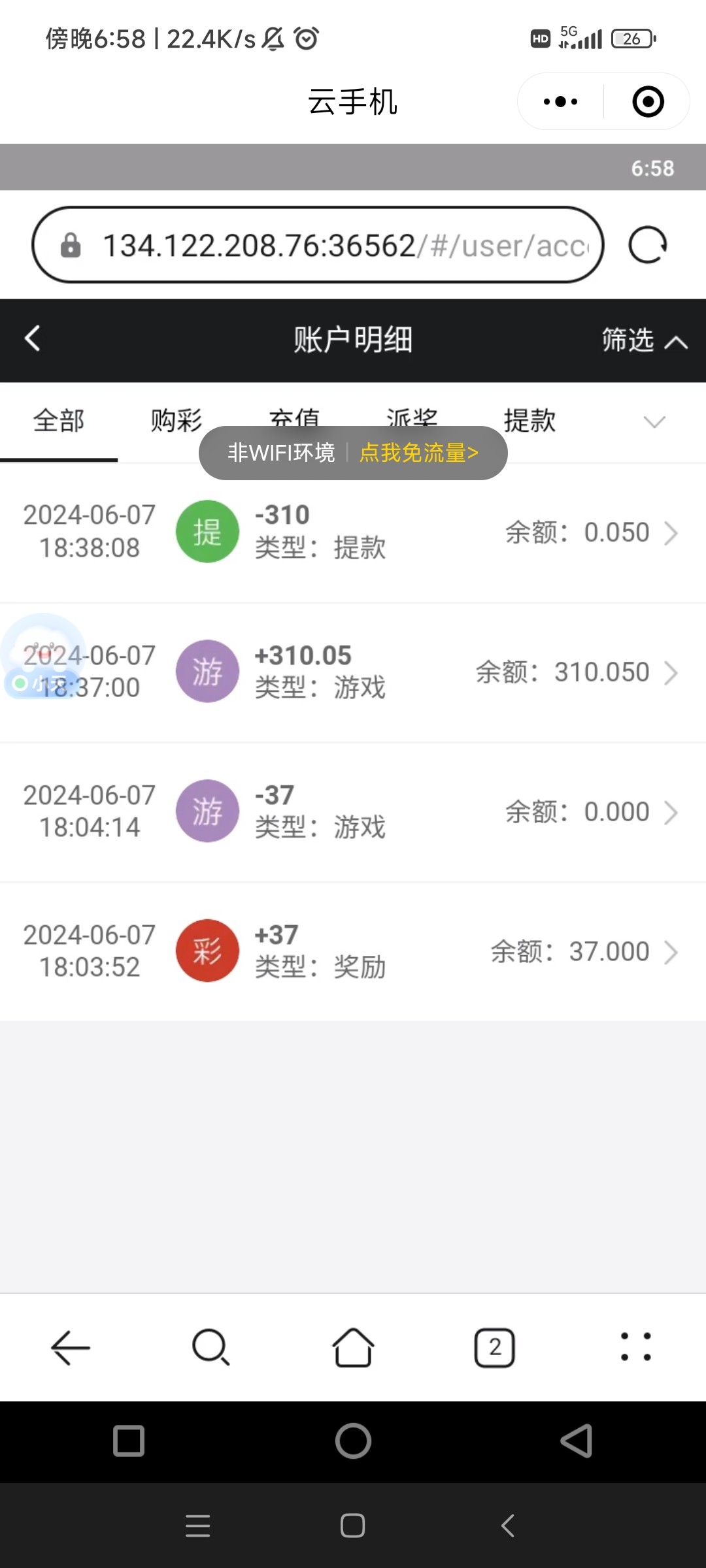Select the 全部 tab
The width and height of the screenshot is (706, 1568).
coord(59,420)
